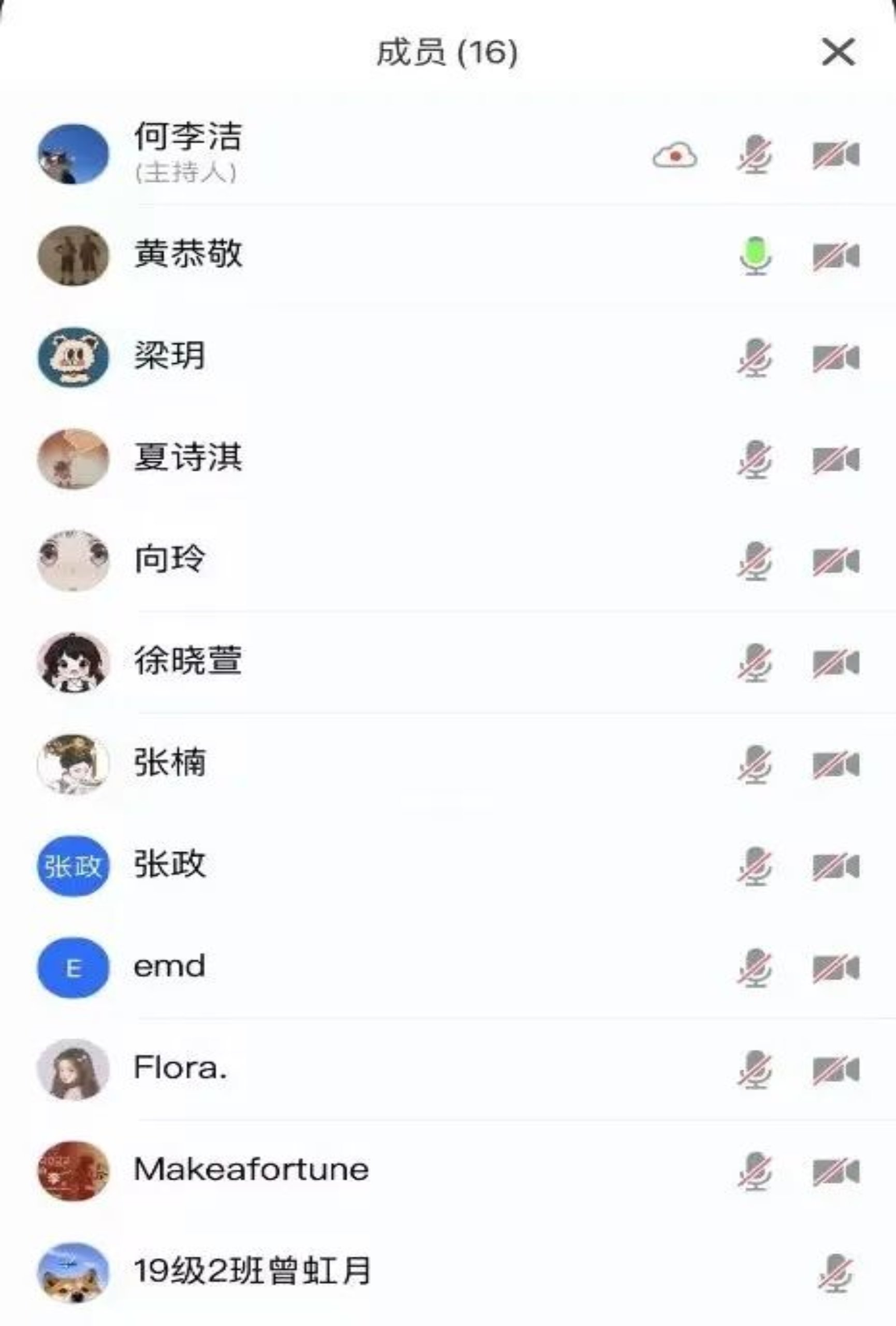Open emd's member row
The height and width of the screenshot is (1326, 896).
point(169,966)
